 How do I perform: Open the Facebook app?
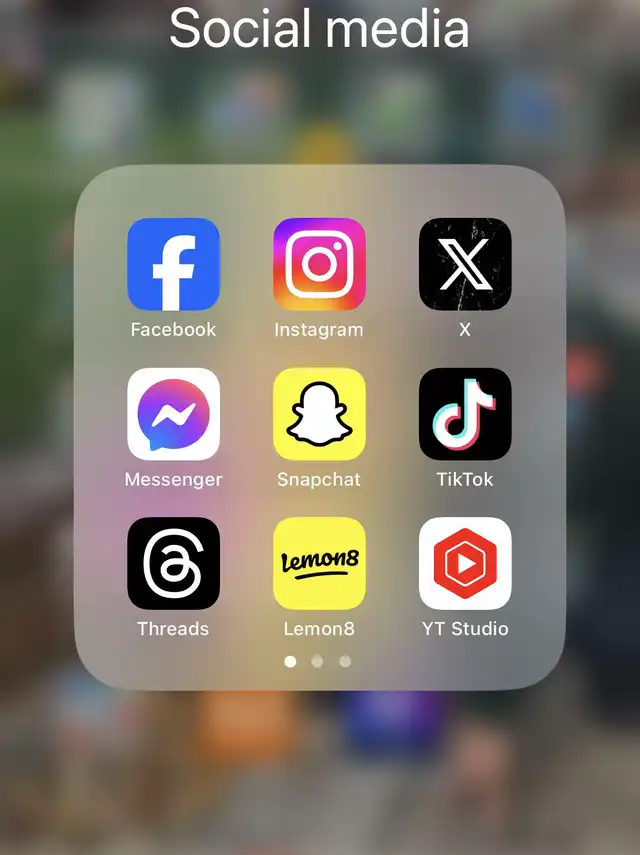click(173, 264)
